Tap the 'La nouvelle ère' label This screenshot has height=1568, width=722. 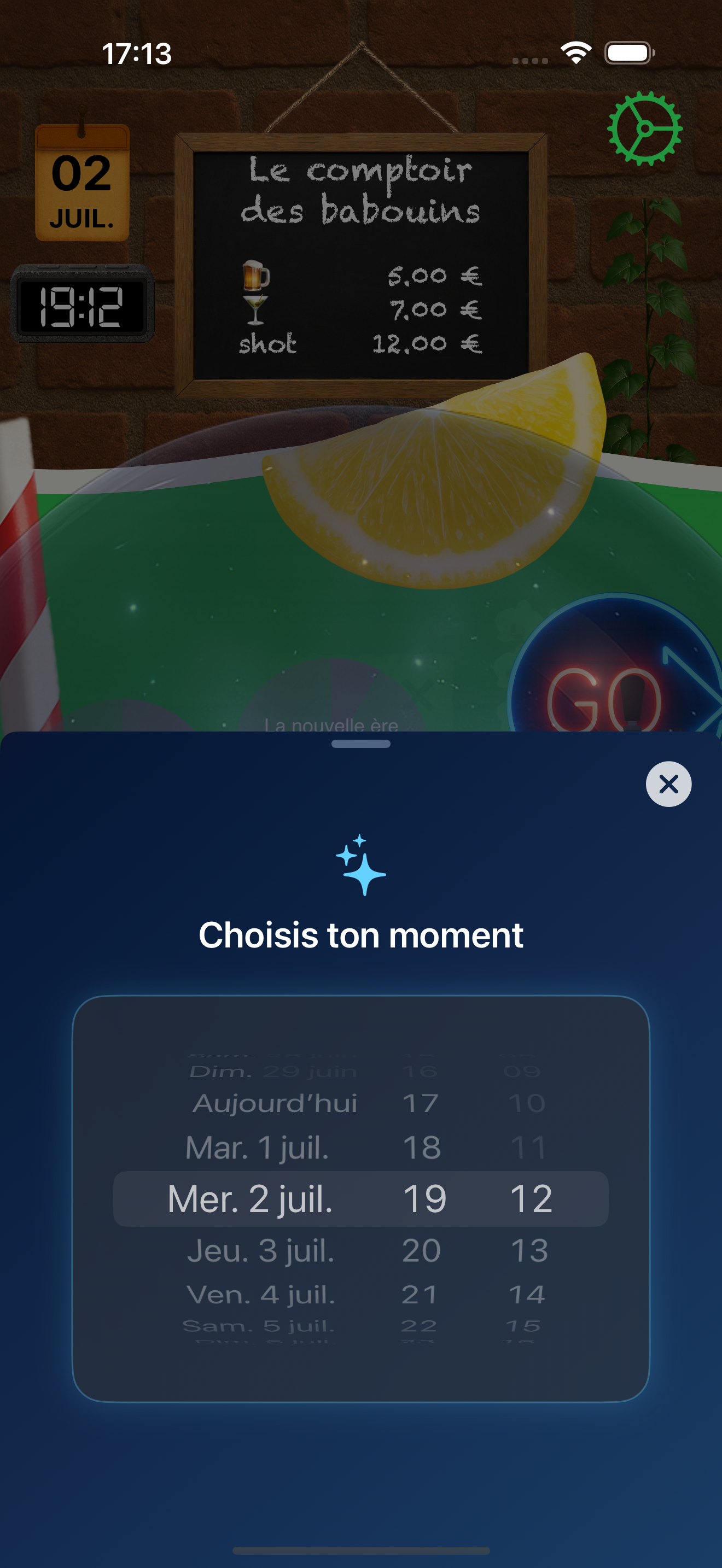tap(332, 726)
